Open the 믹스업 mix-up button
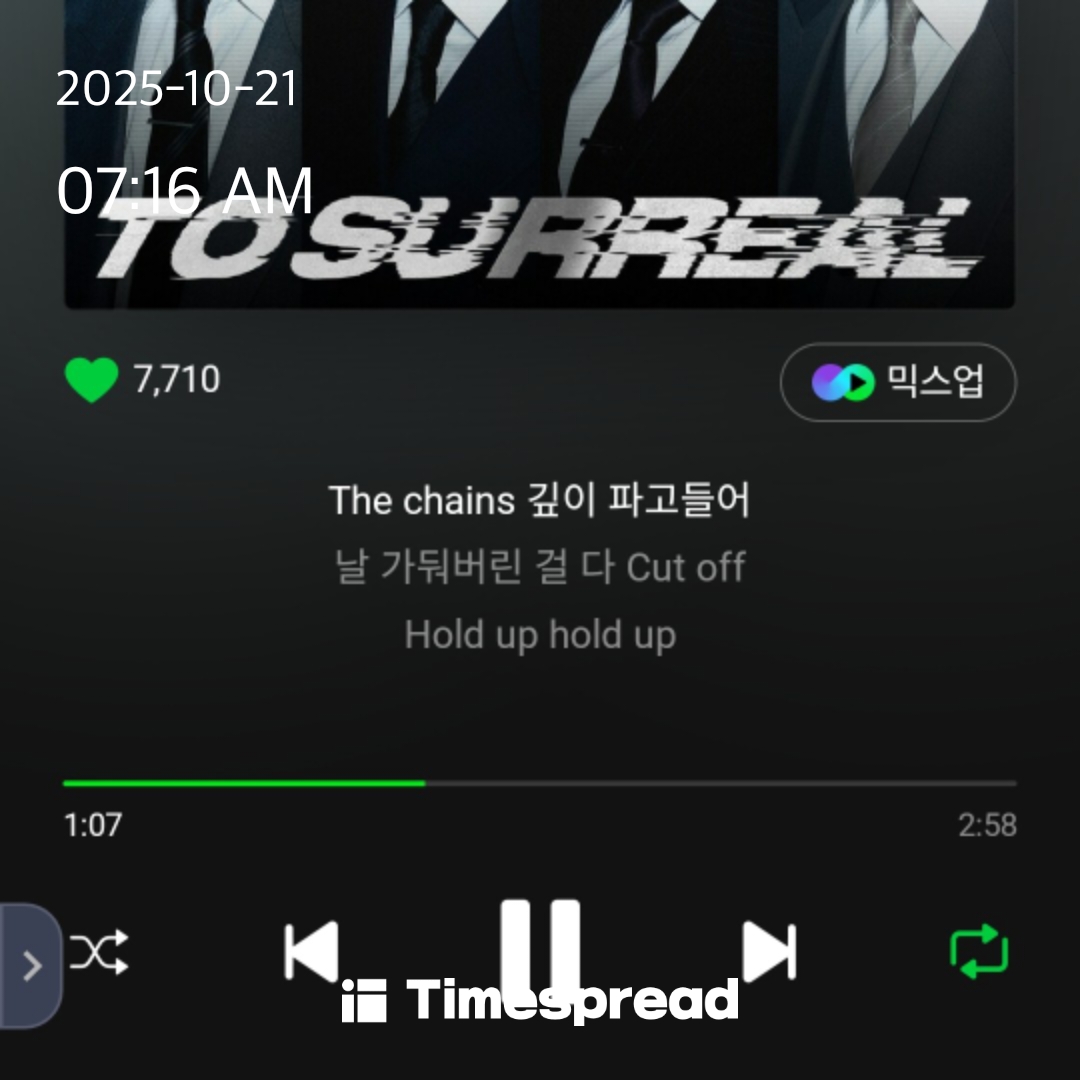The image size is (1080, 1080). [x=897, y=382]
